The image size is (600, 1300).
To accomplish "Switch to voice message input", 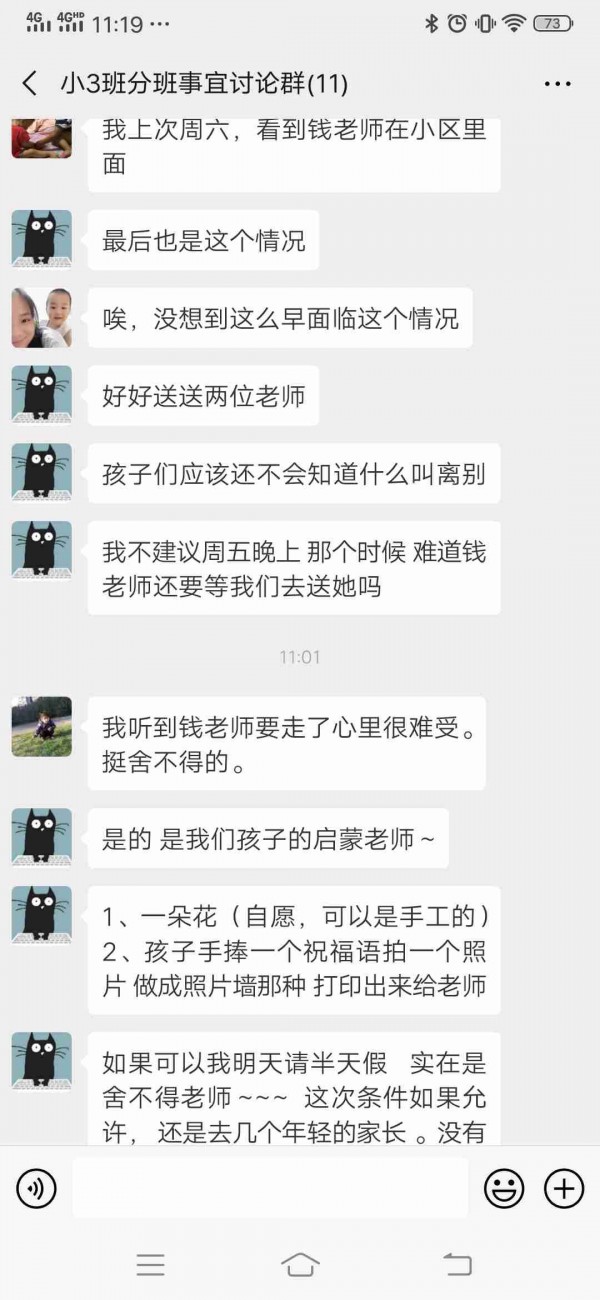I will [x=36, y=1188].
